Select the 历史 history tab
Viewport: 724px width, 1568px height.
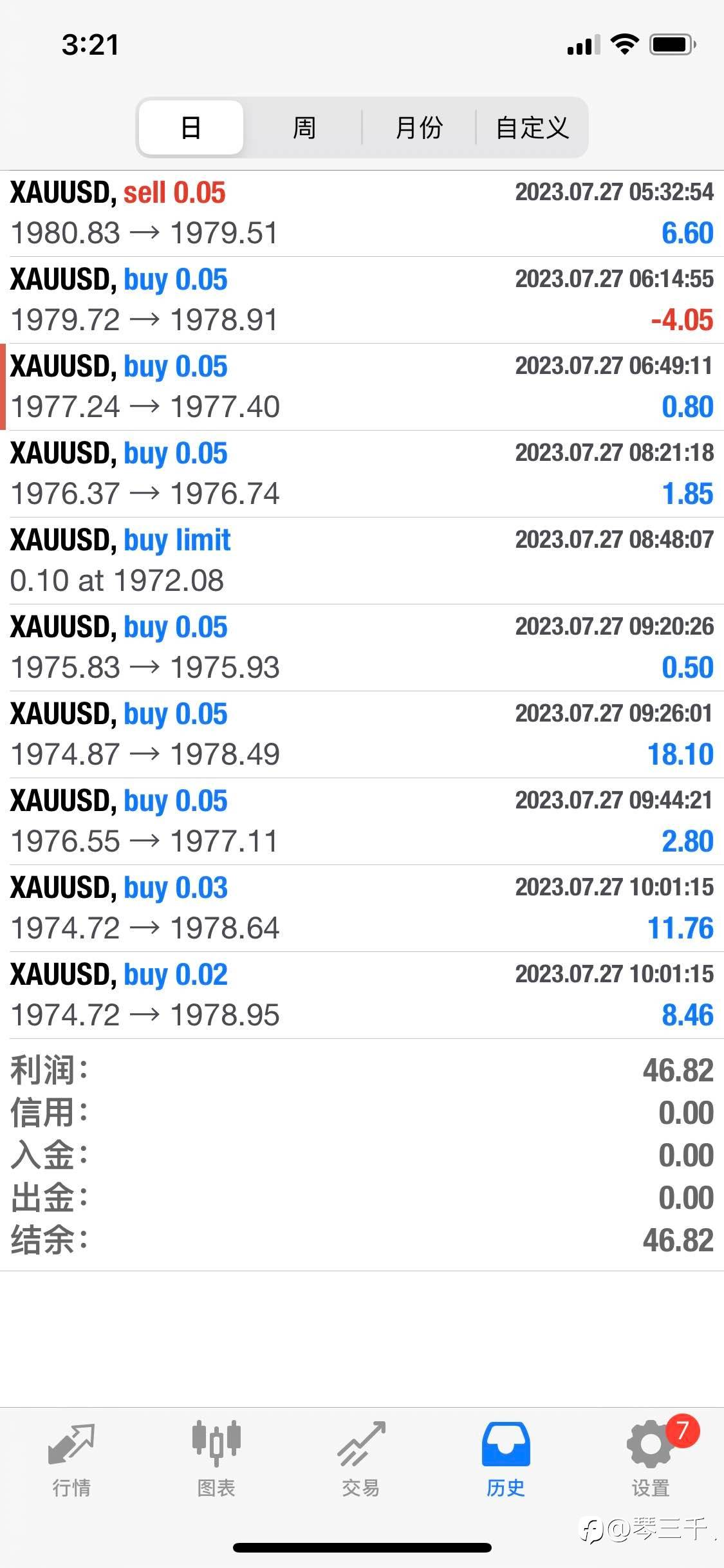click(x=506, y=1460)
